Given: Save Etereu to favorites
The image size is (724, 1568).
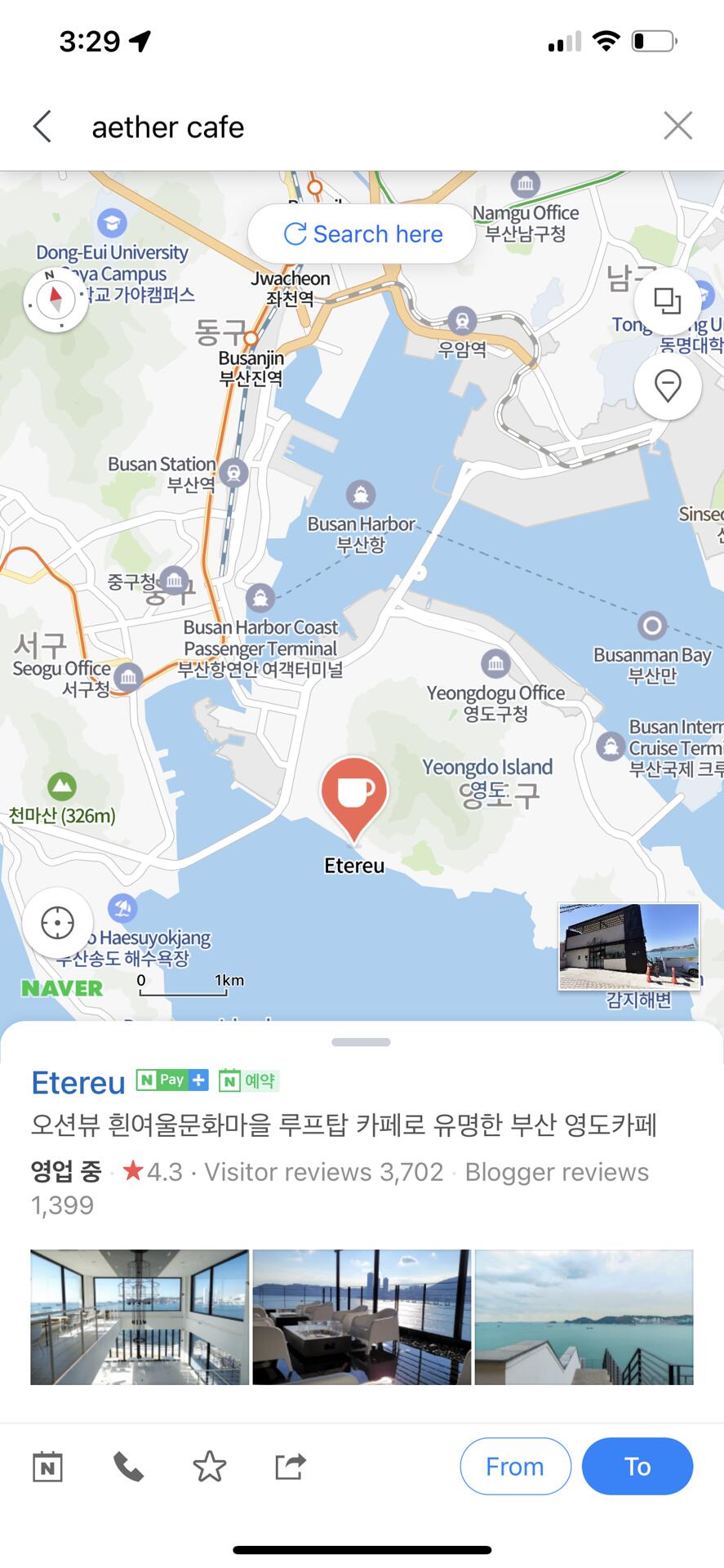Looking at the screenshot, I should pos(210,1467).
